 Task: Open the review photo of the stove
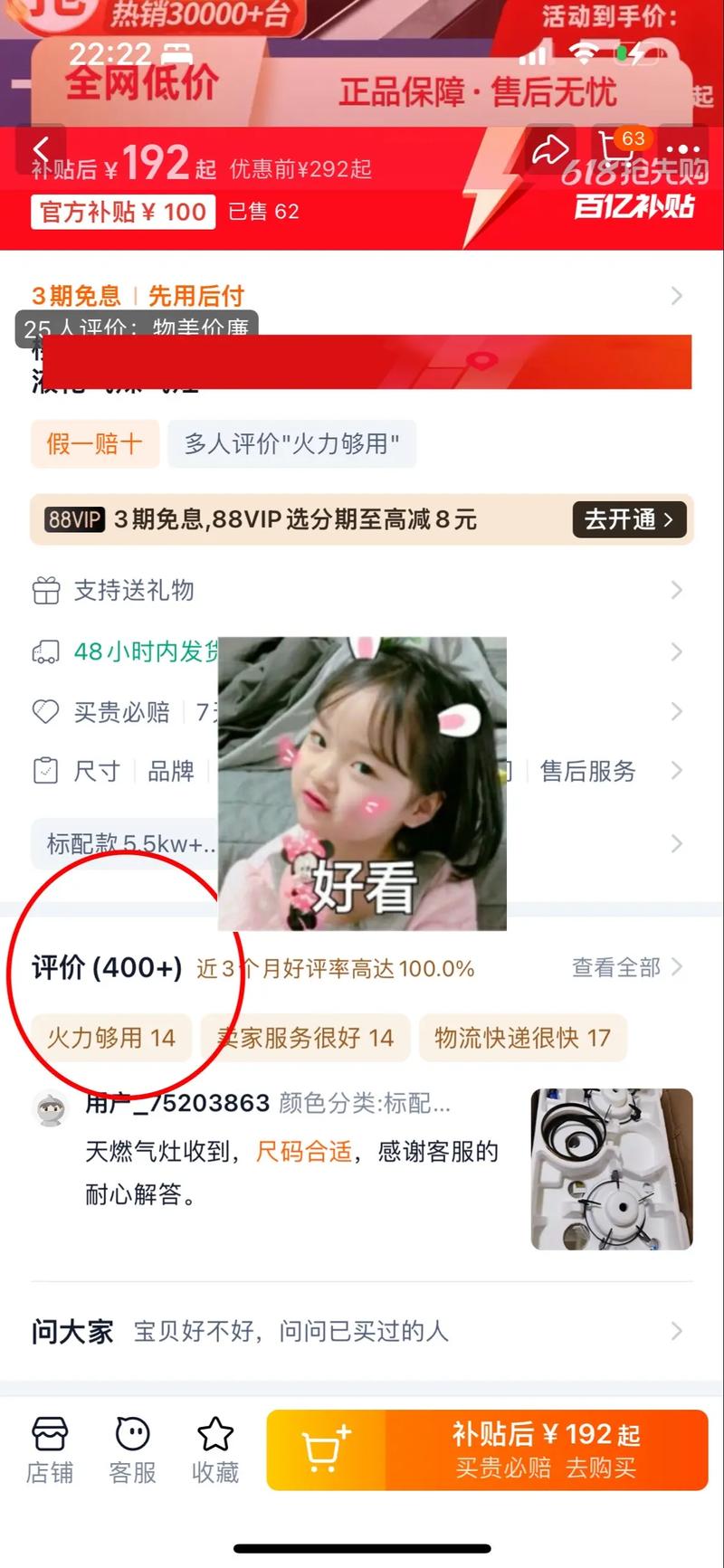(611, 1169)
